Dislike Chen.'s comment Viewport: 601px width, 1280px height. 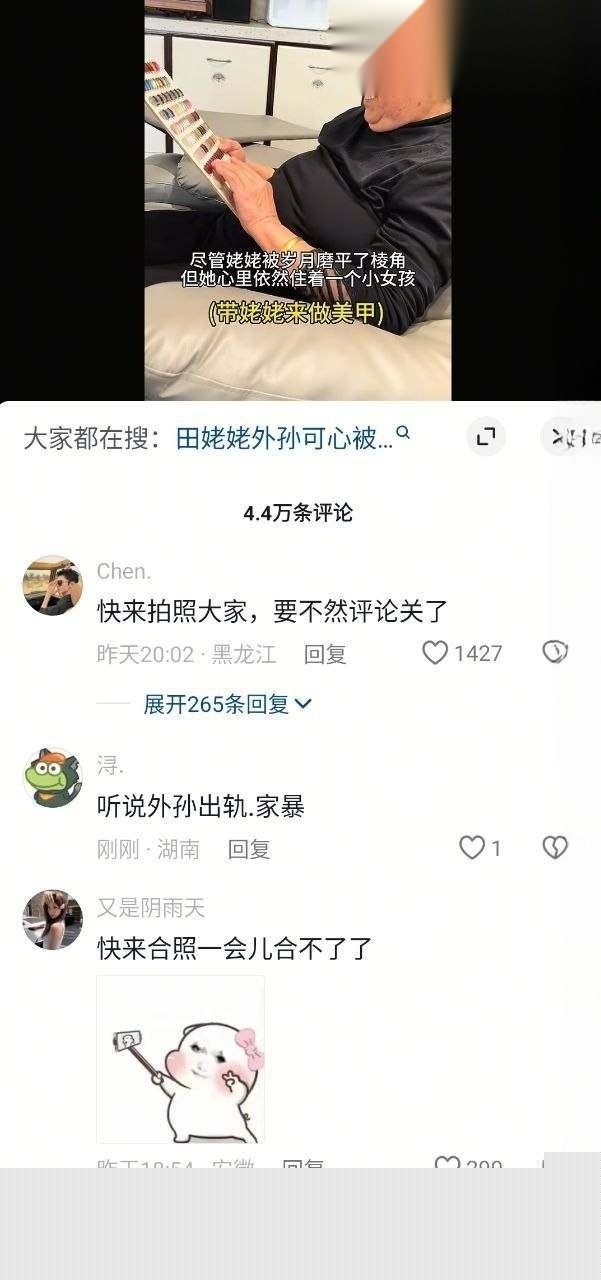click(x=554, y=653)
